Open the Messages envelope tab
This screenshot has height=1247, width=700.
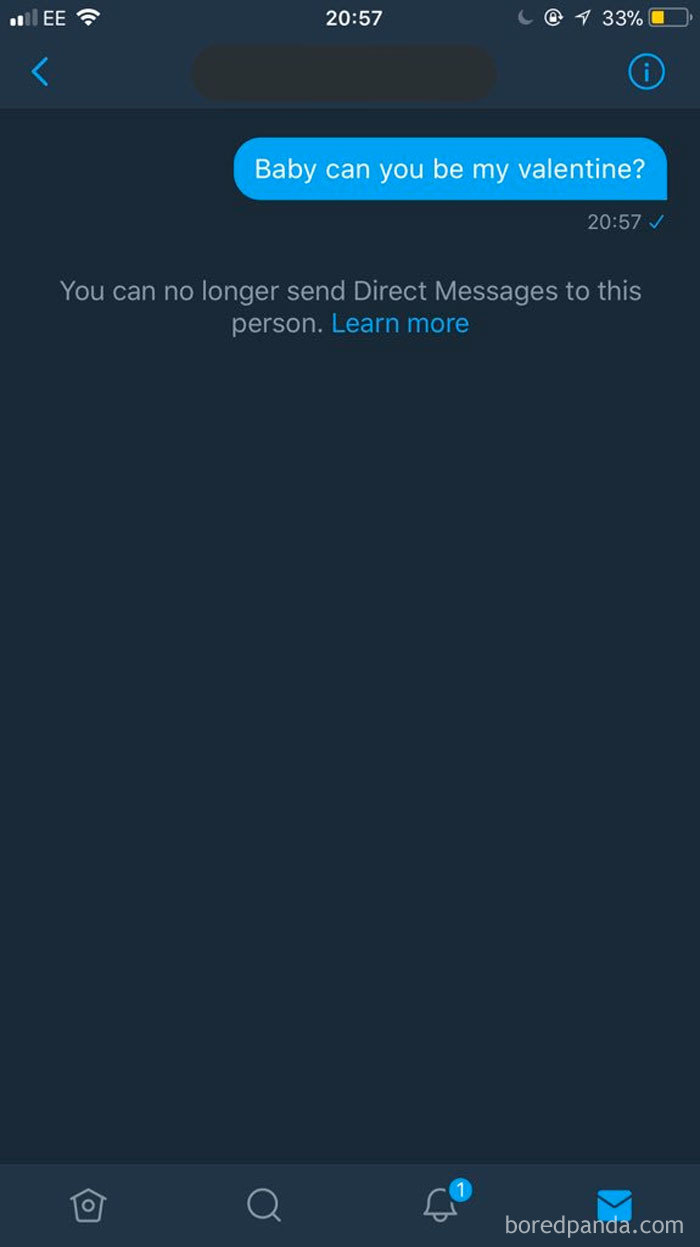[x=614, y=1205]
